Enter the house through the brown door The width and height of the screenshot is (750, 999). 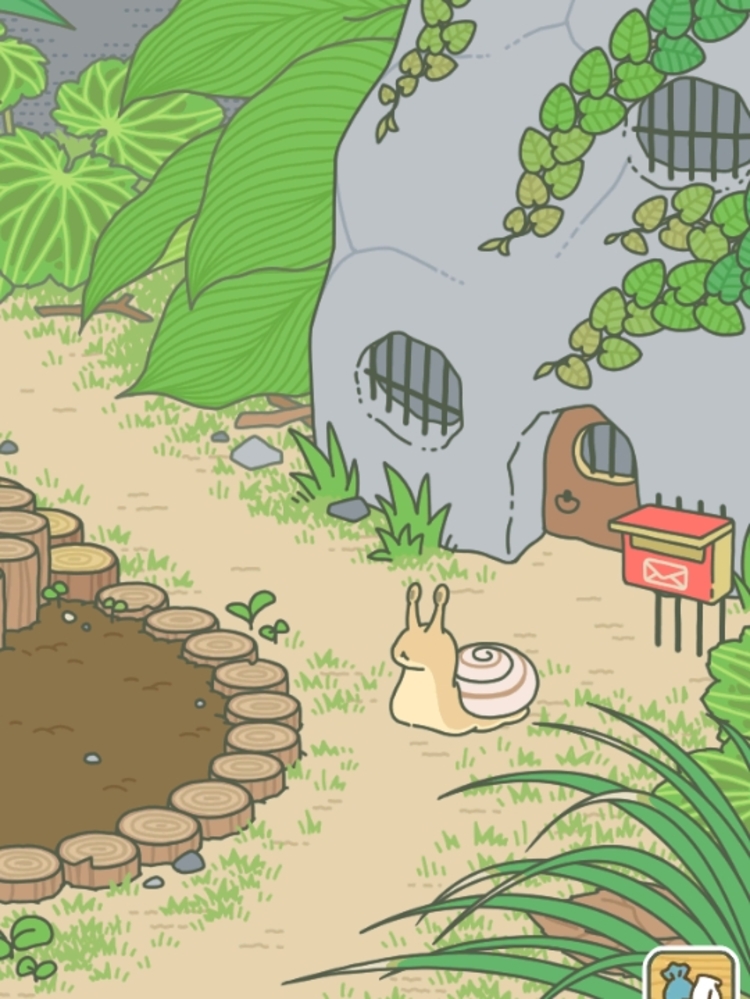tap(585, 480)
